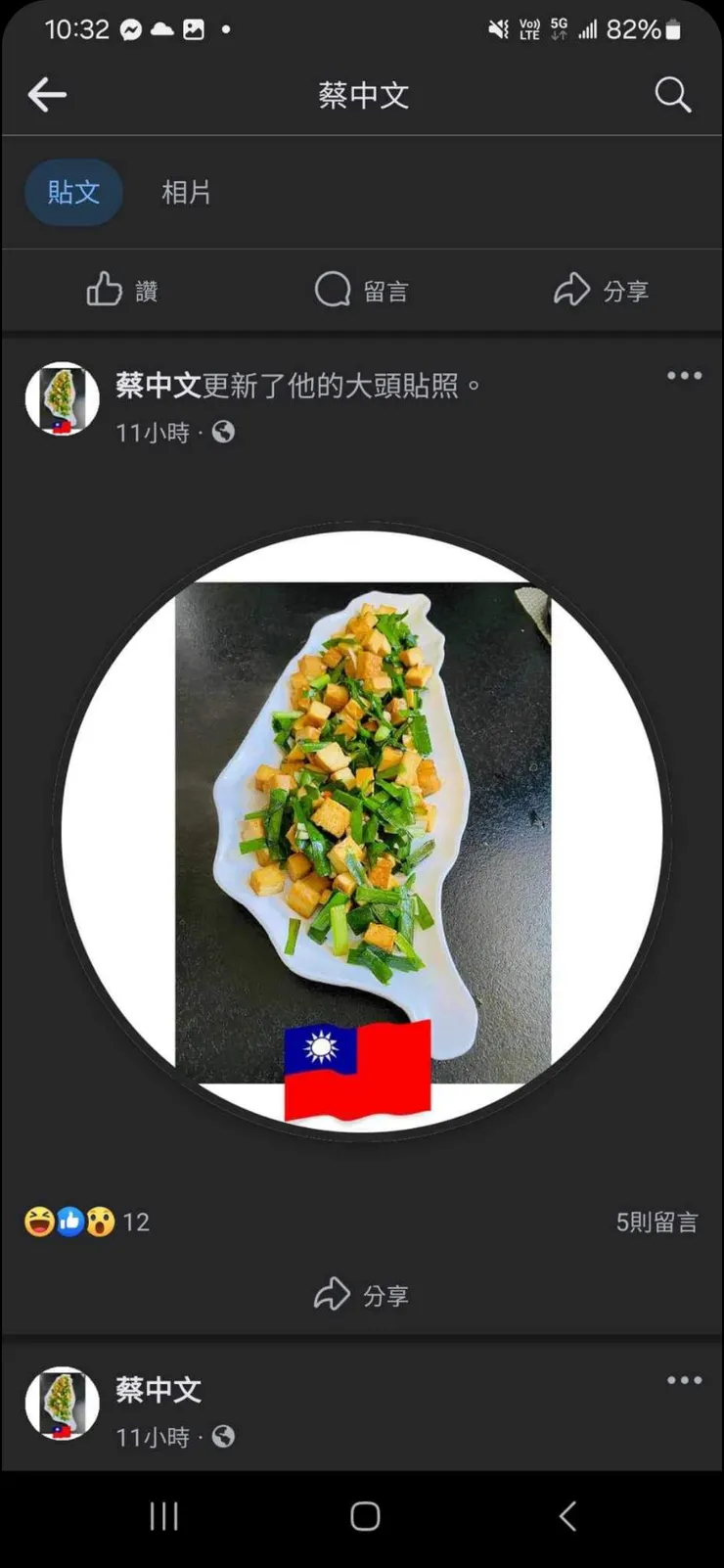Switch to the 貼文 tab
This screenshot has height=1568, width=724.
(x=73, y=192)
